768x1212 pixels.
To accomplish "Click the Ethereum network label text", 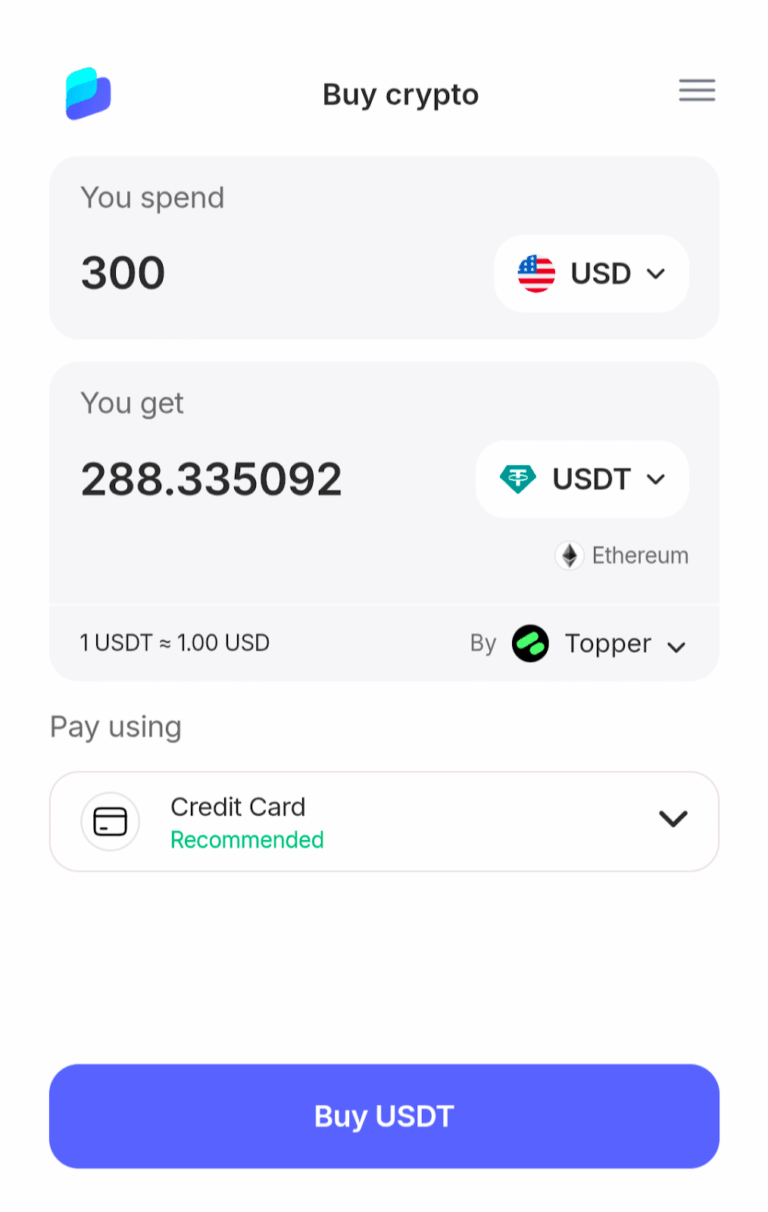I will click(x=640, y=555).
